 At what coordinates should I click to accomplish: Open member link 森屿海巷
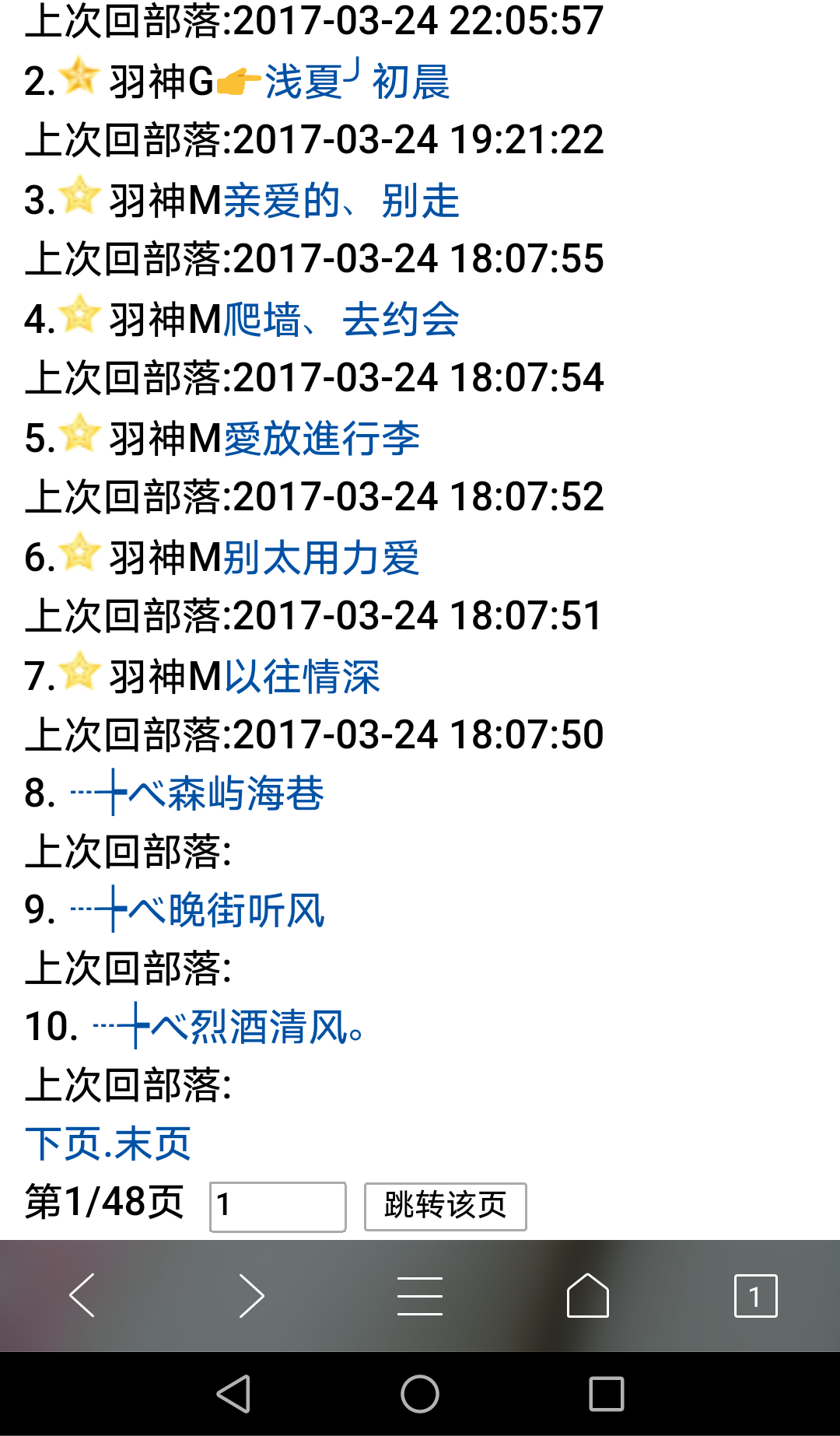point(197,793)
